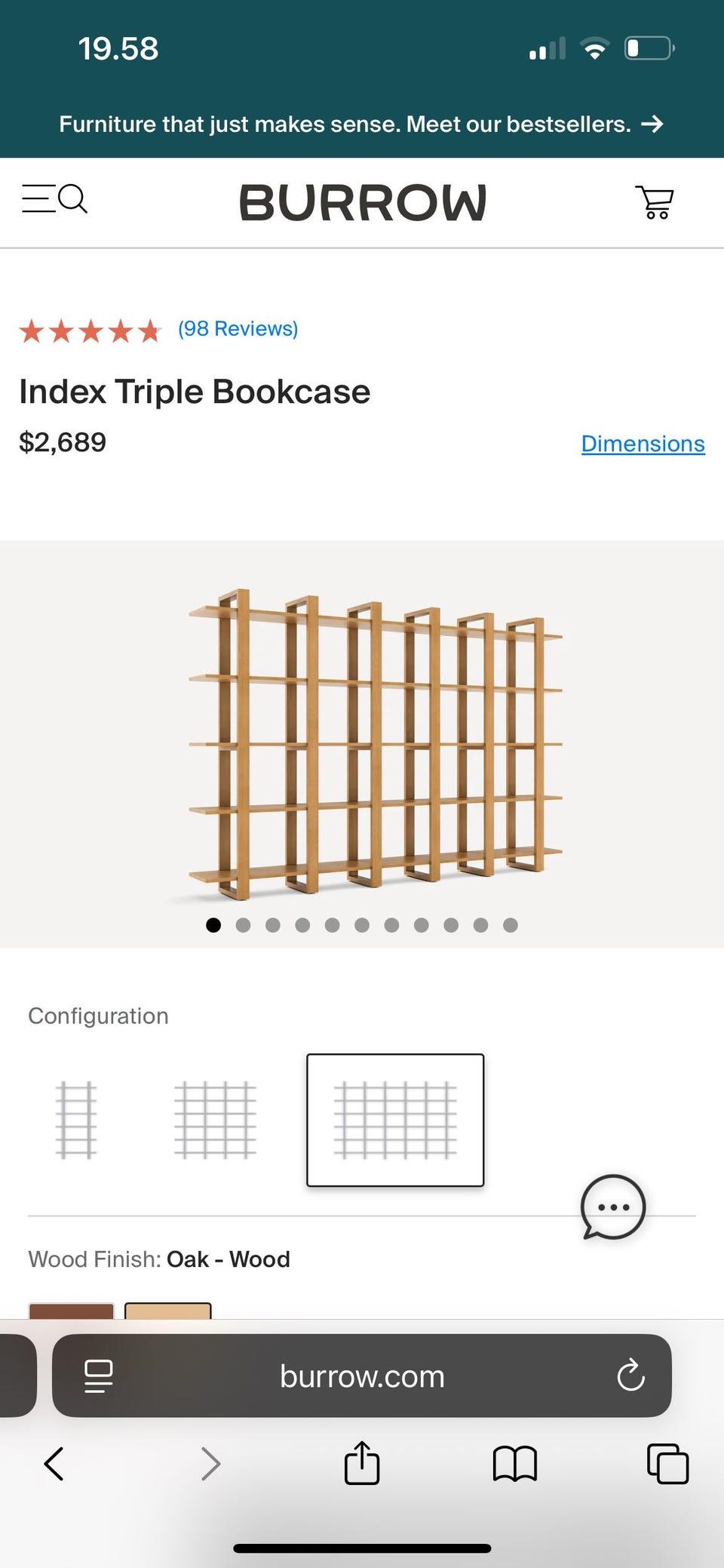Viewport: 724px width, 1568px height.
Task: Show all open tabs
Action: coord(667,1464)
